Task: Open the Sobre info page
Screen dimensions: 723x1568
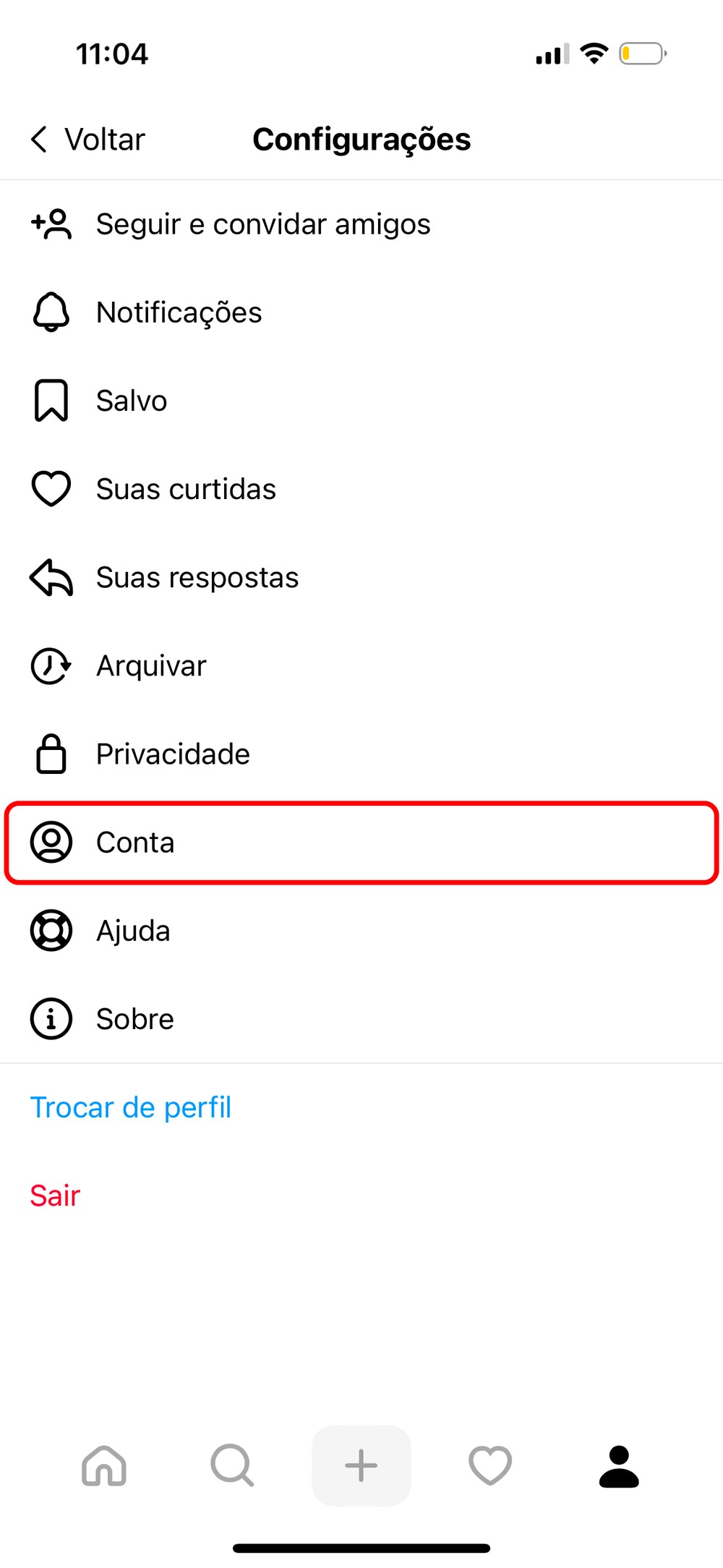Action: pyautogui.click(x=134, y=1019)
